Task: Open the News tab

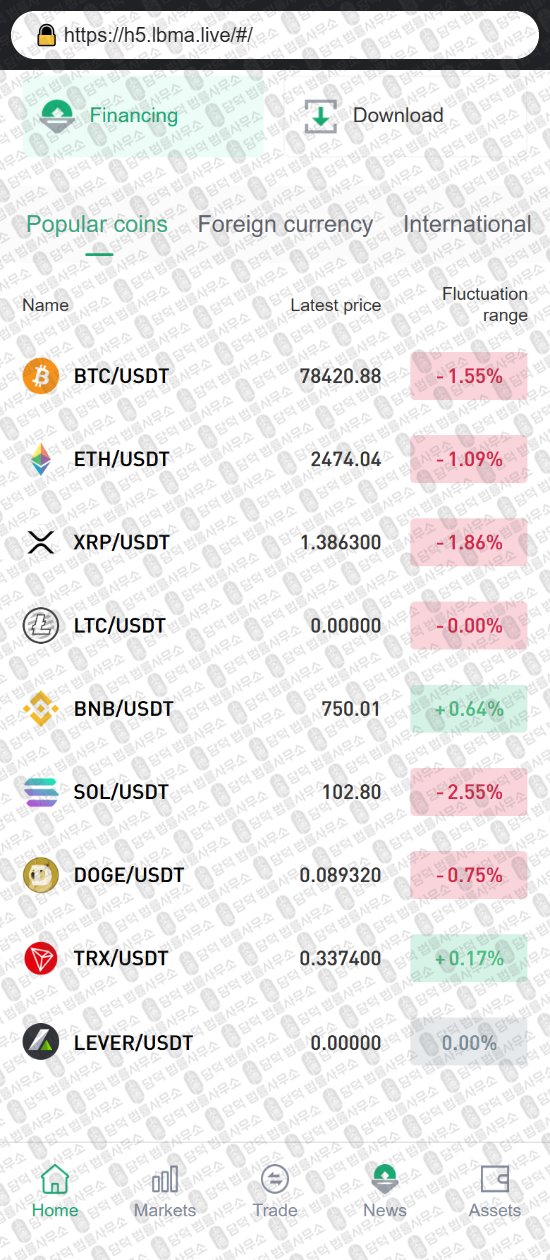Action: 385,1191
